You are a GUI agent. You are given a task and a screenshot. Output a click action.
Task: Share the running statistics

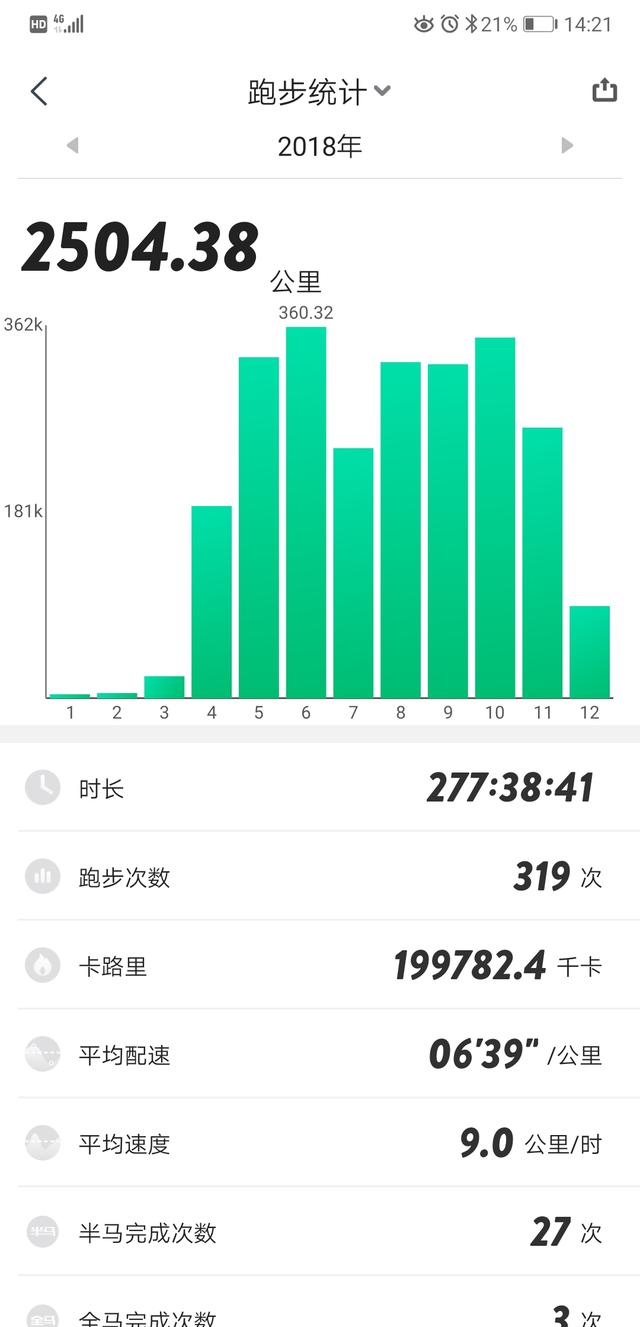tap(604, 91)
